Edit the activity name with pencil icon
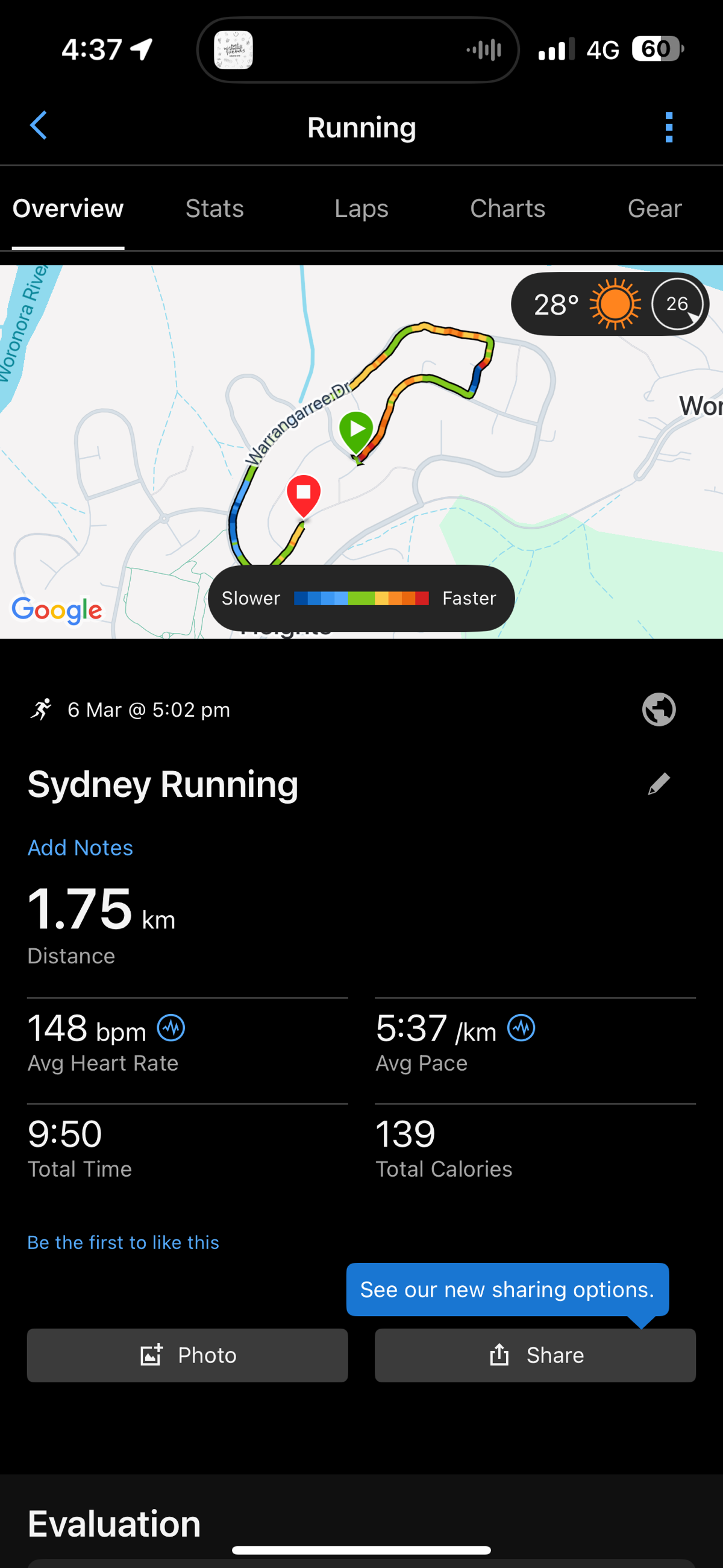Image resolution: width=723 pixels, height=1568 pixels. point(659,784)
